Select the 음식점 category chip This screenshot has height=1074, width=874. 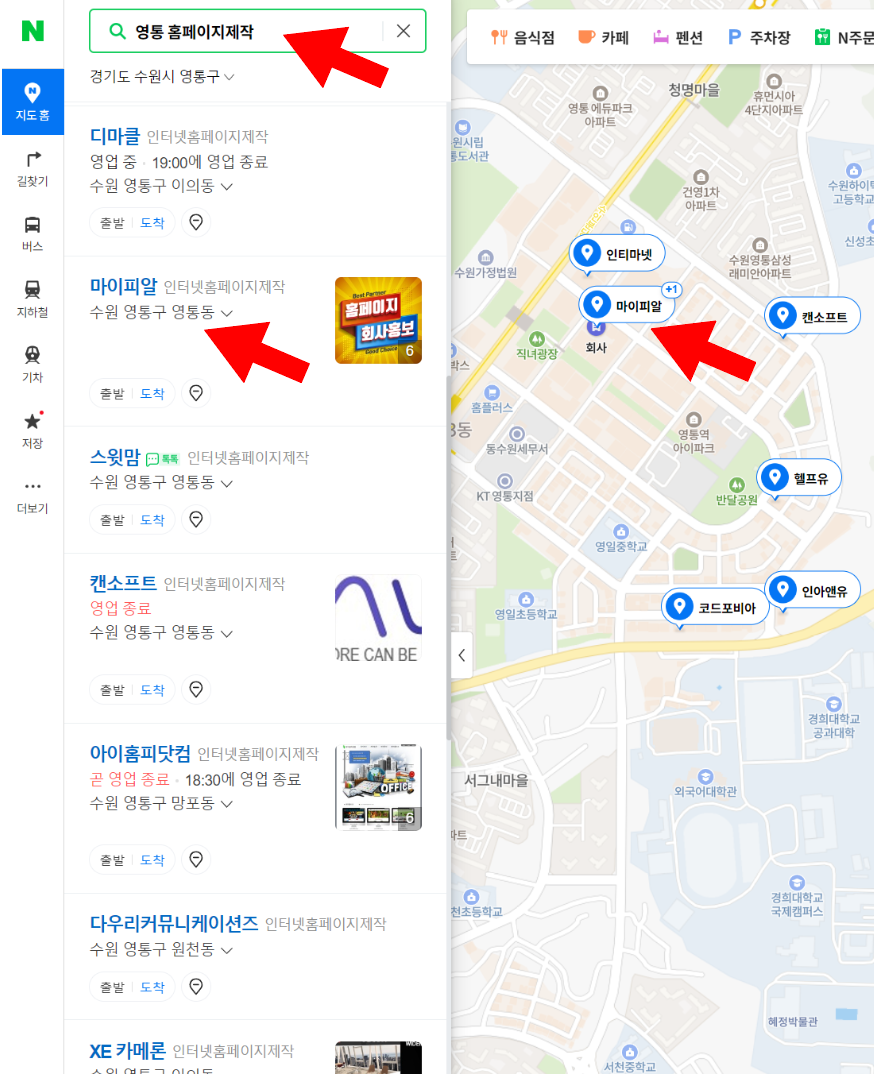point(522,38)
